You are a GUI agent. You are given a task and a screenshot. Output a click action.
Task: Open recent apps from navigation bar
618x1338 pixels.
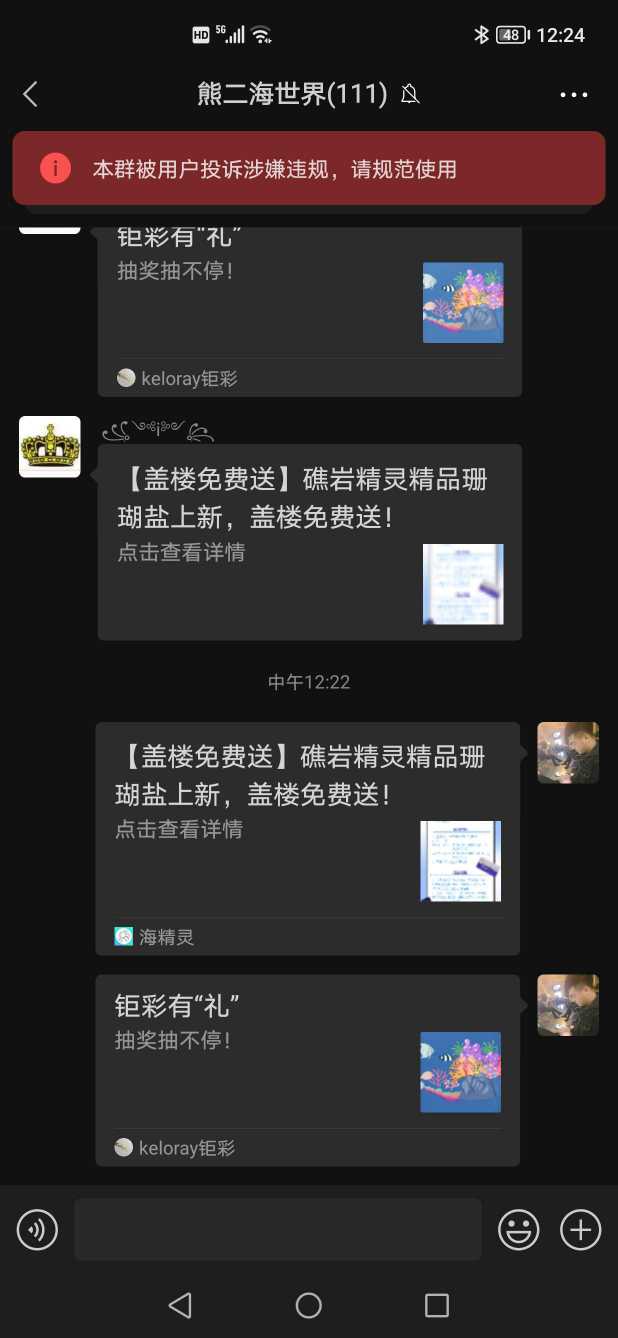tap(437, 1305)
